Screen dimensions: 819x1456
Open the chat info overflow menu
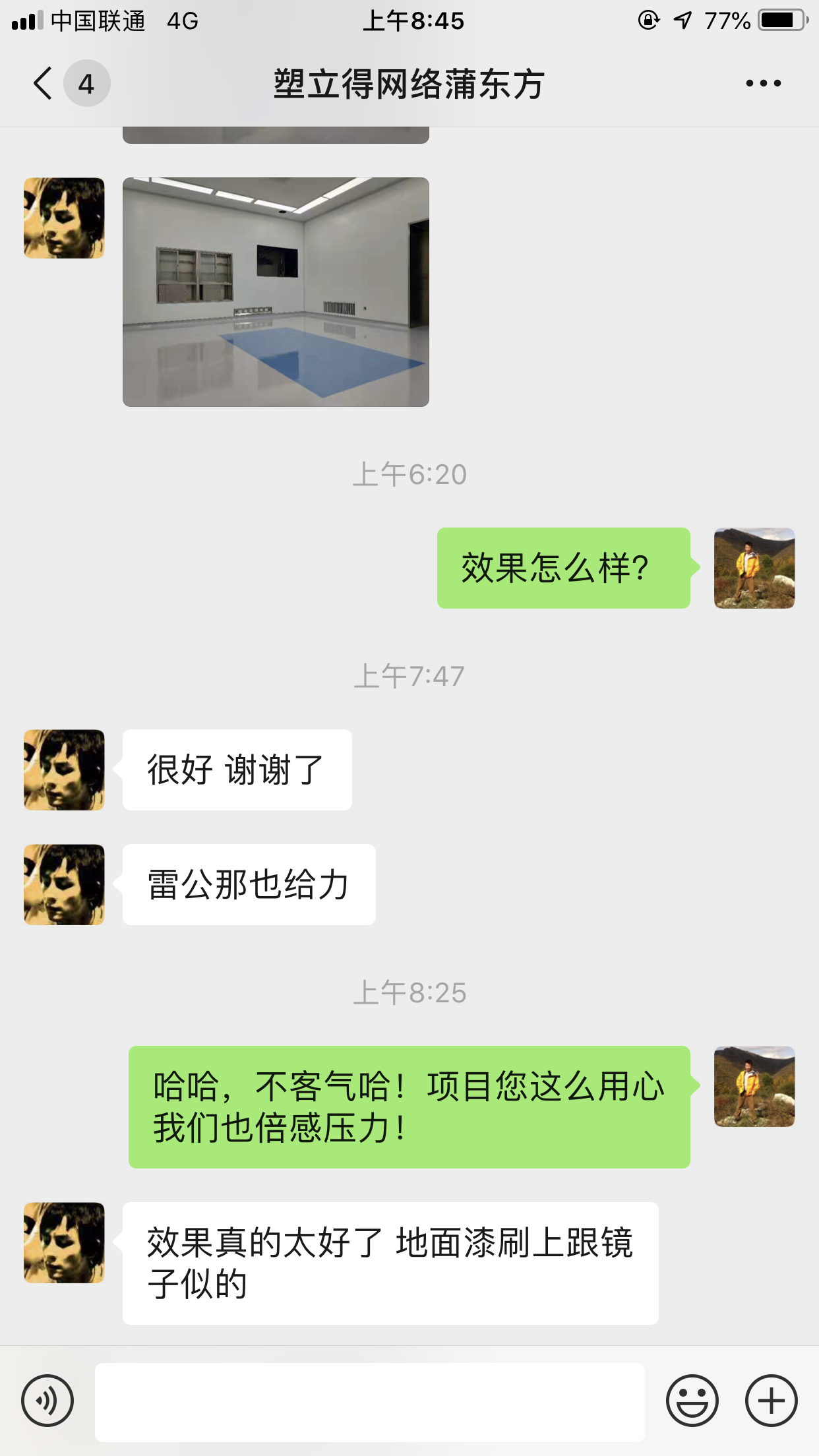[x=763, y=84]
